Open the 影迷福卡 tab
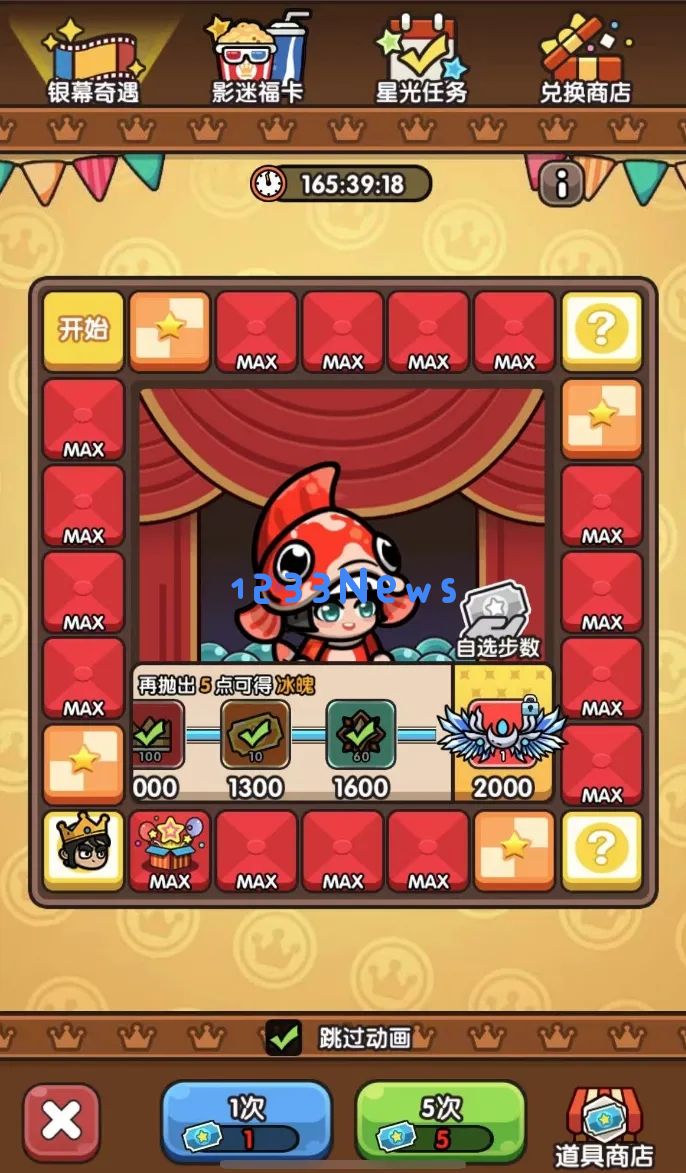 tap(257, 58)
